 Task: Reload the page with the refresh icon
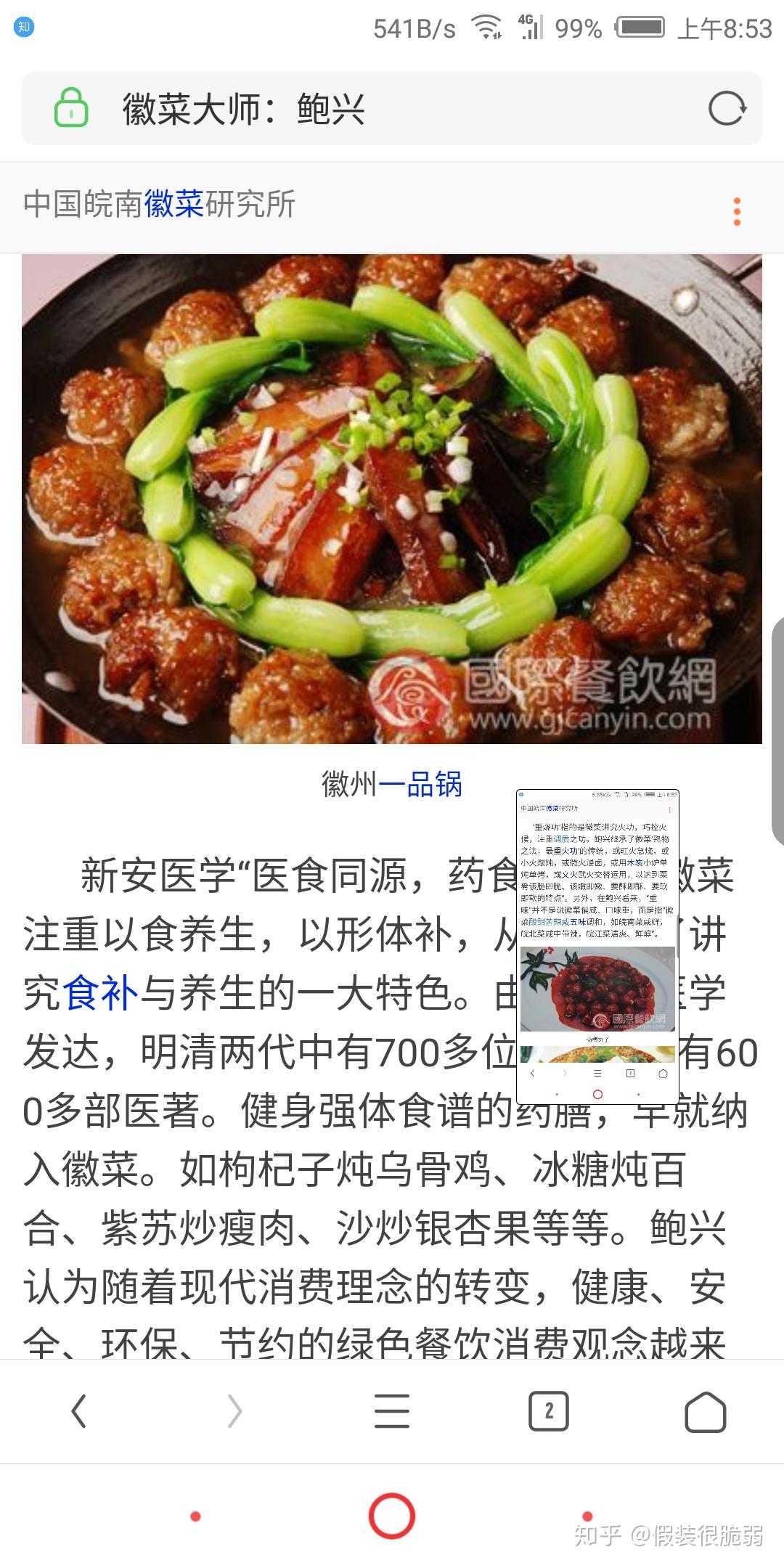pyautogui.click(x=727, y=110)
